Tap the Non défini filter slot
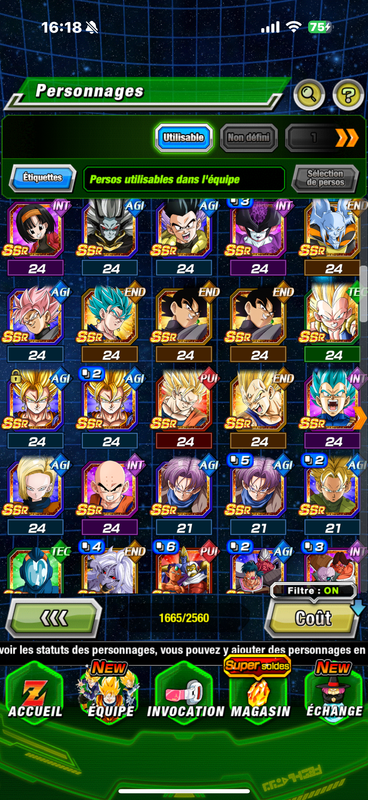Viewport: 368px width, 800px height. coord(249,137)
